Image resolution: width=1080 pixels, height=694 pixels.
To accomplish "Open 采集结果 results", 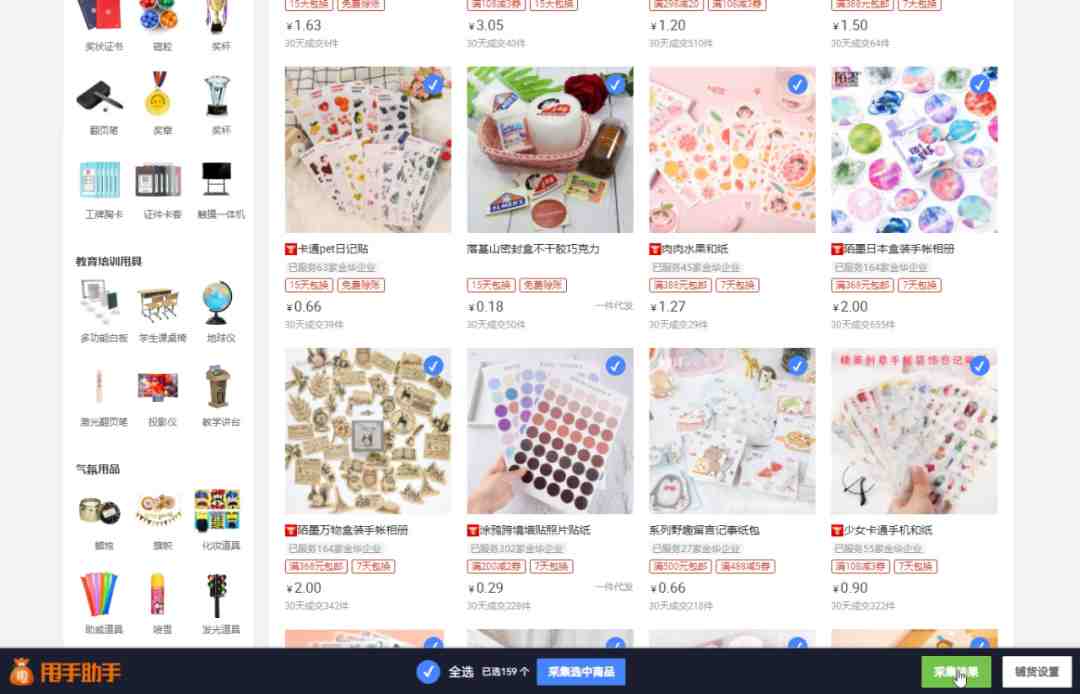I will pos(956,672).
